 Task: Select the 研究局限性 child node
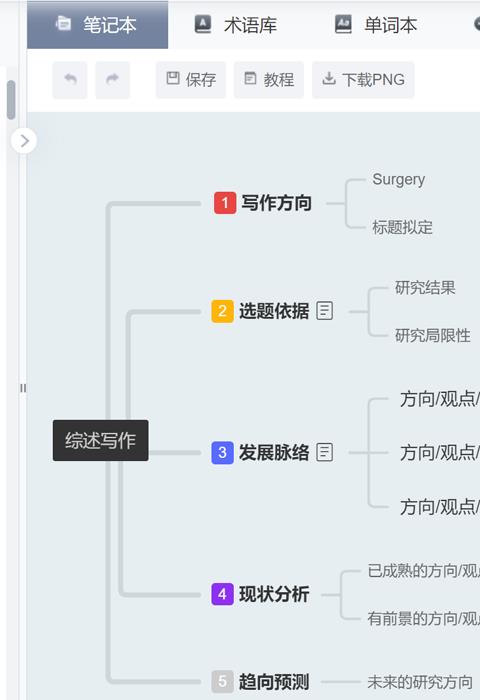pos(433,335)
